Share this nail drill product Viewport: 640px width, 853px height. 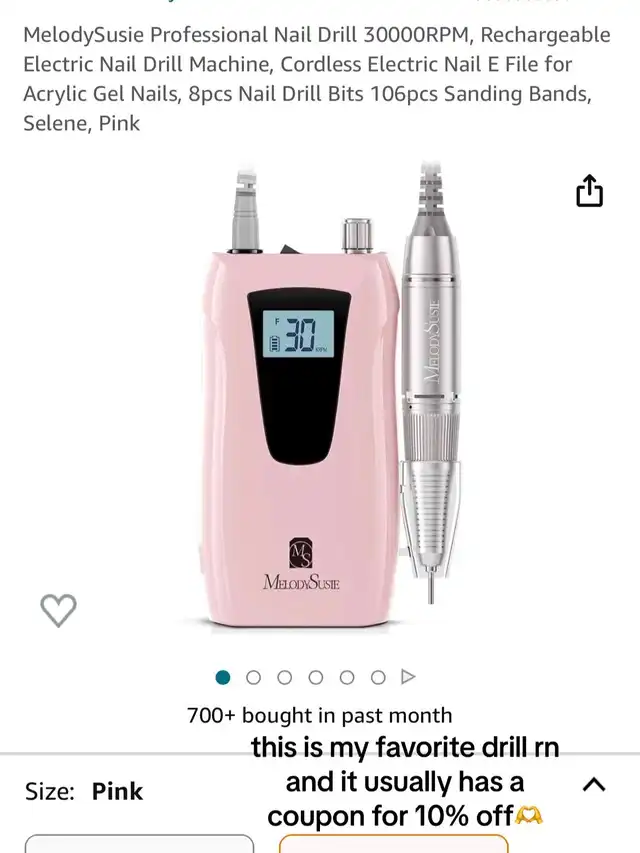coord(589,191)
